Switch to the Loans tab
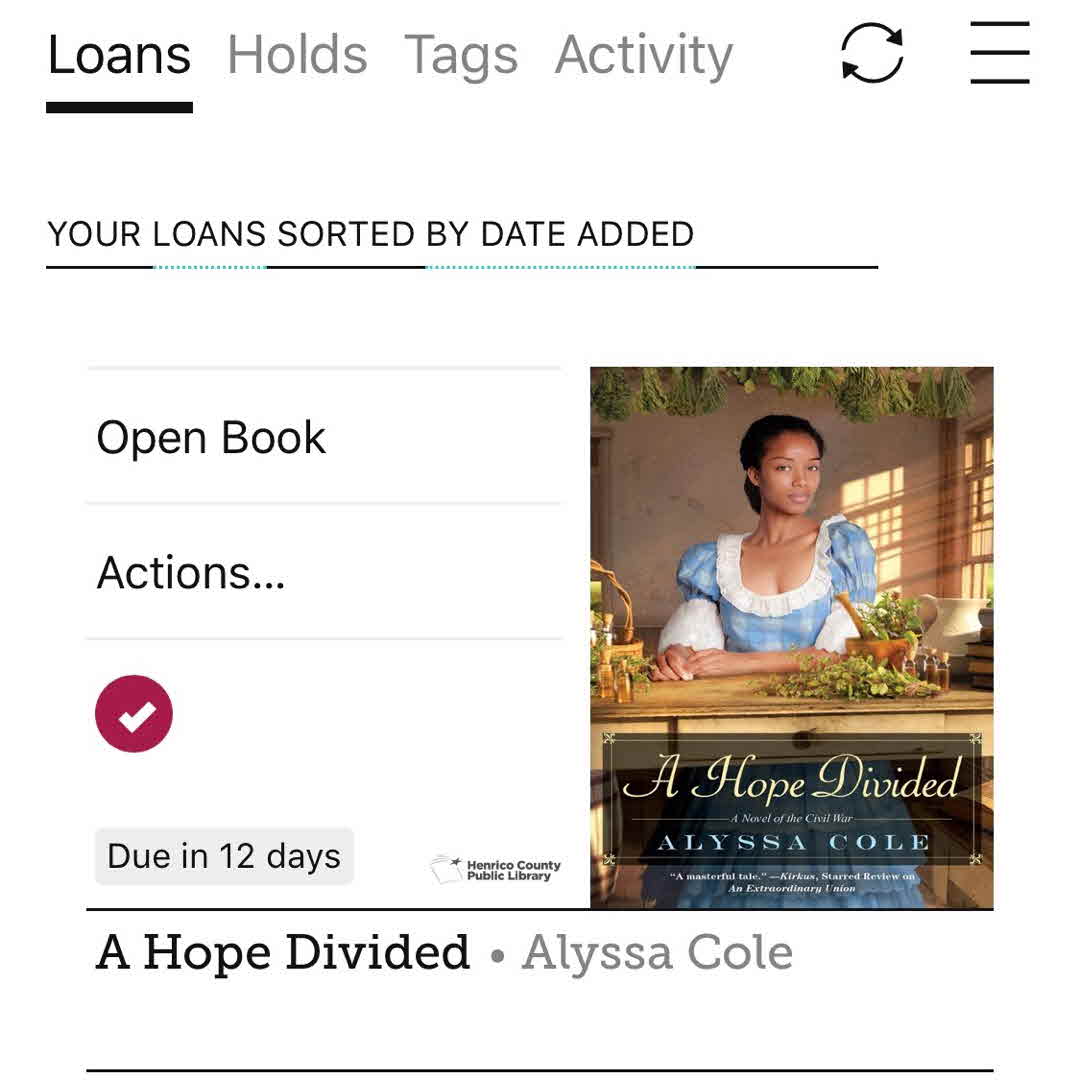 pos(119,56)
